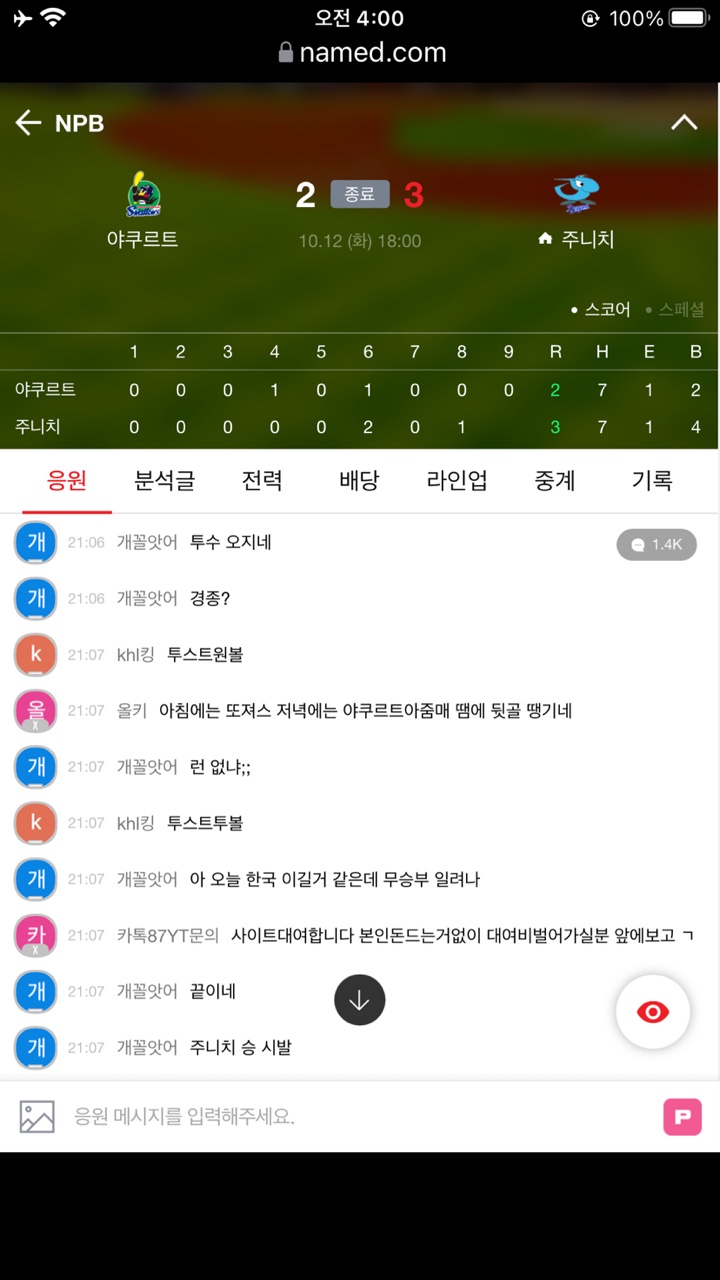The image size is (720, 1280).
Task: Jump to latest messages with down arrow
Action: coord(359,1000)
